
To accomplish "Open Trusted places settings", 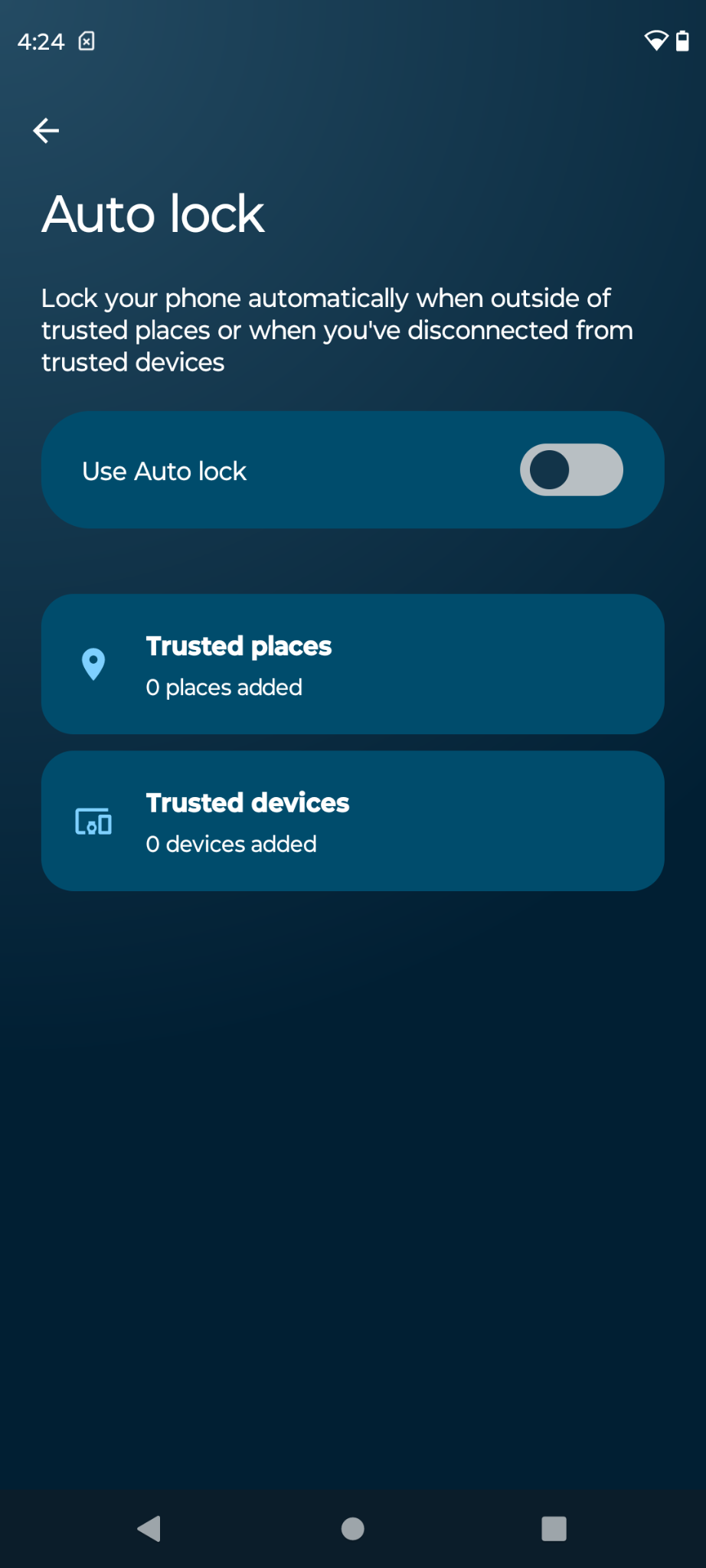I will [353, 665].
